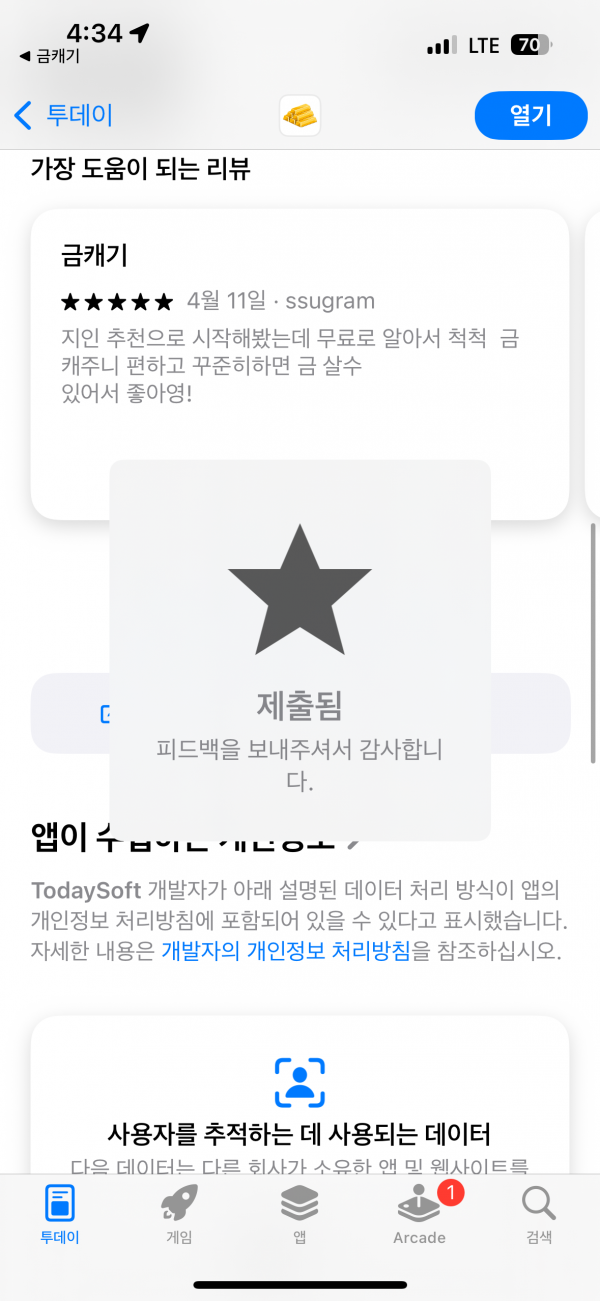This screenshot has width=600, height=1301.
Task: Return to the 금캐기 app from the status bar
Action: (x=49, y=57)
